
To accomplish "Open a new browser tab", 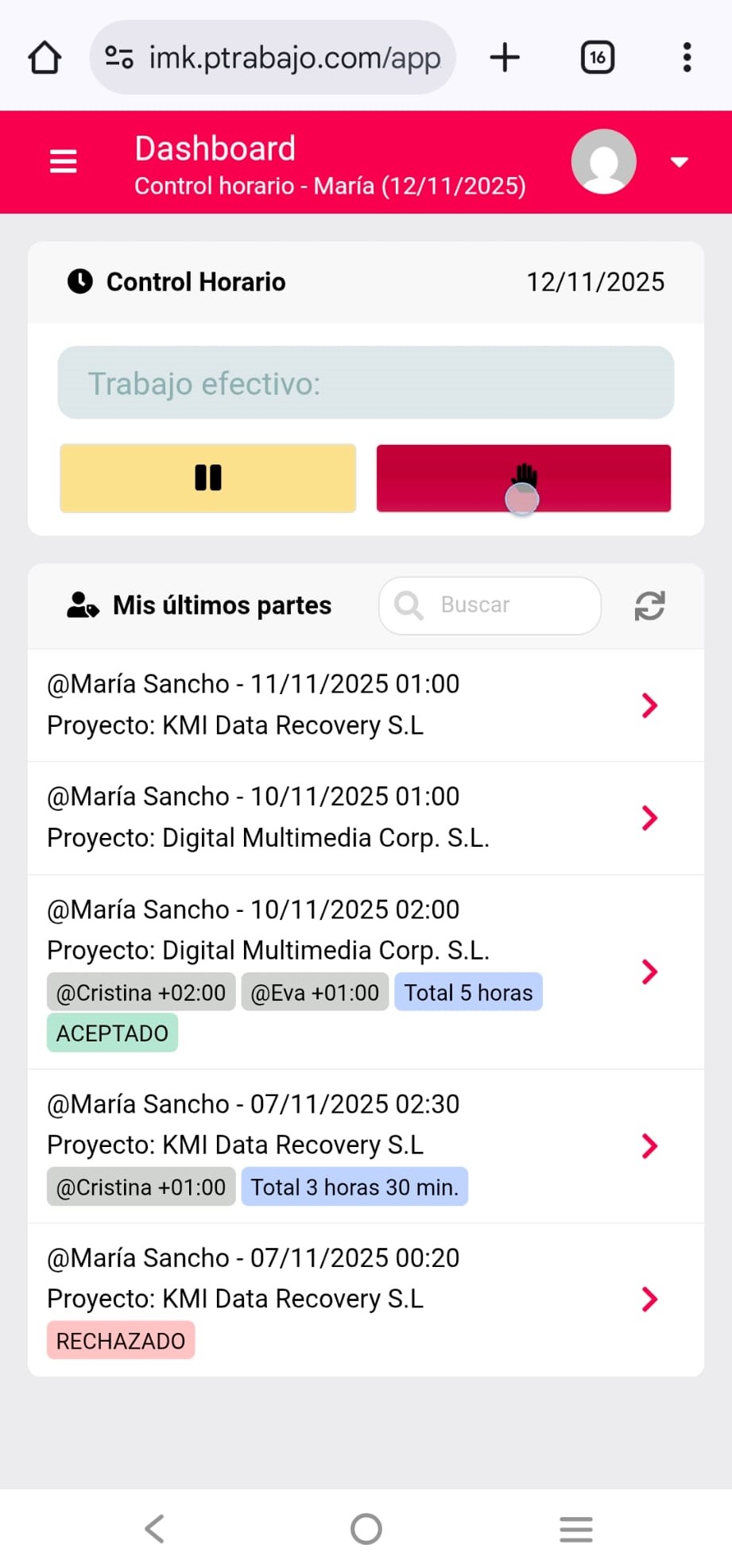I will click(x=505, y=57).
